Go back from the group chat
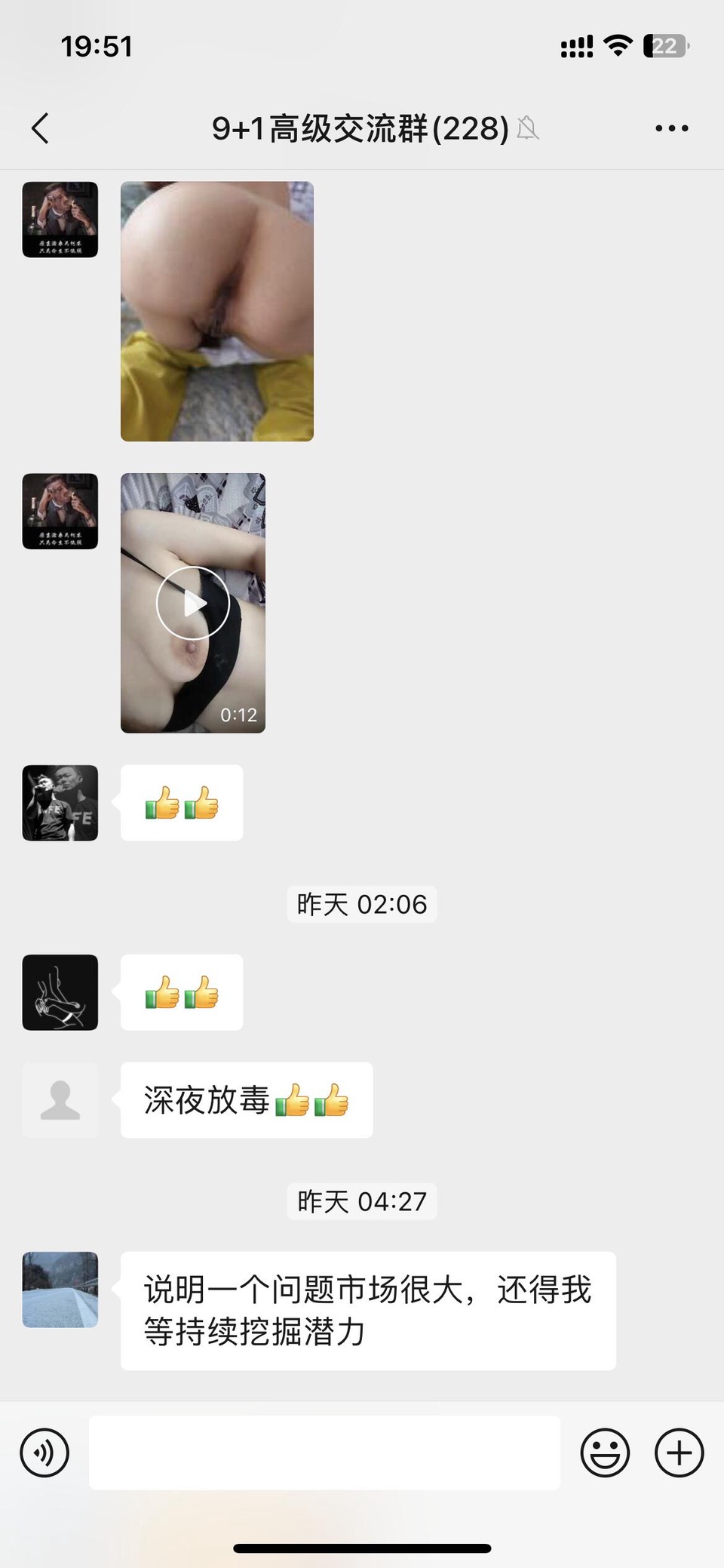Screen dimensions: 724x1568 pyautogui.click(x=41, y=128)
